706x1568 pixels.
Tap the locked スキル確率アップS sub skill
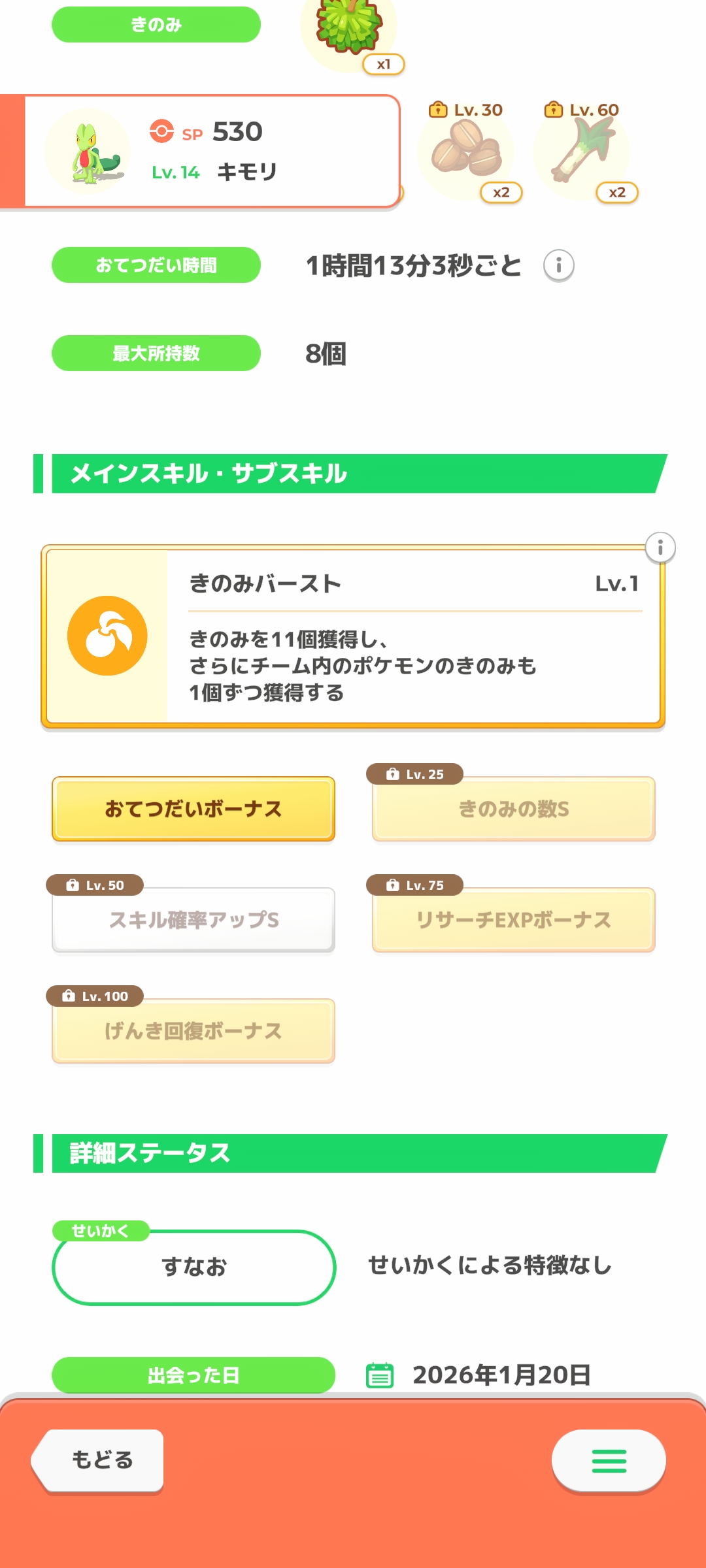[193, 920]
